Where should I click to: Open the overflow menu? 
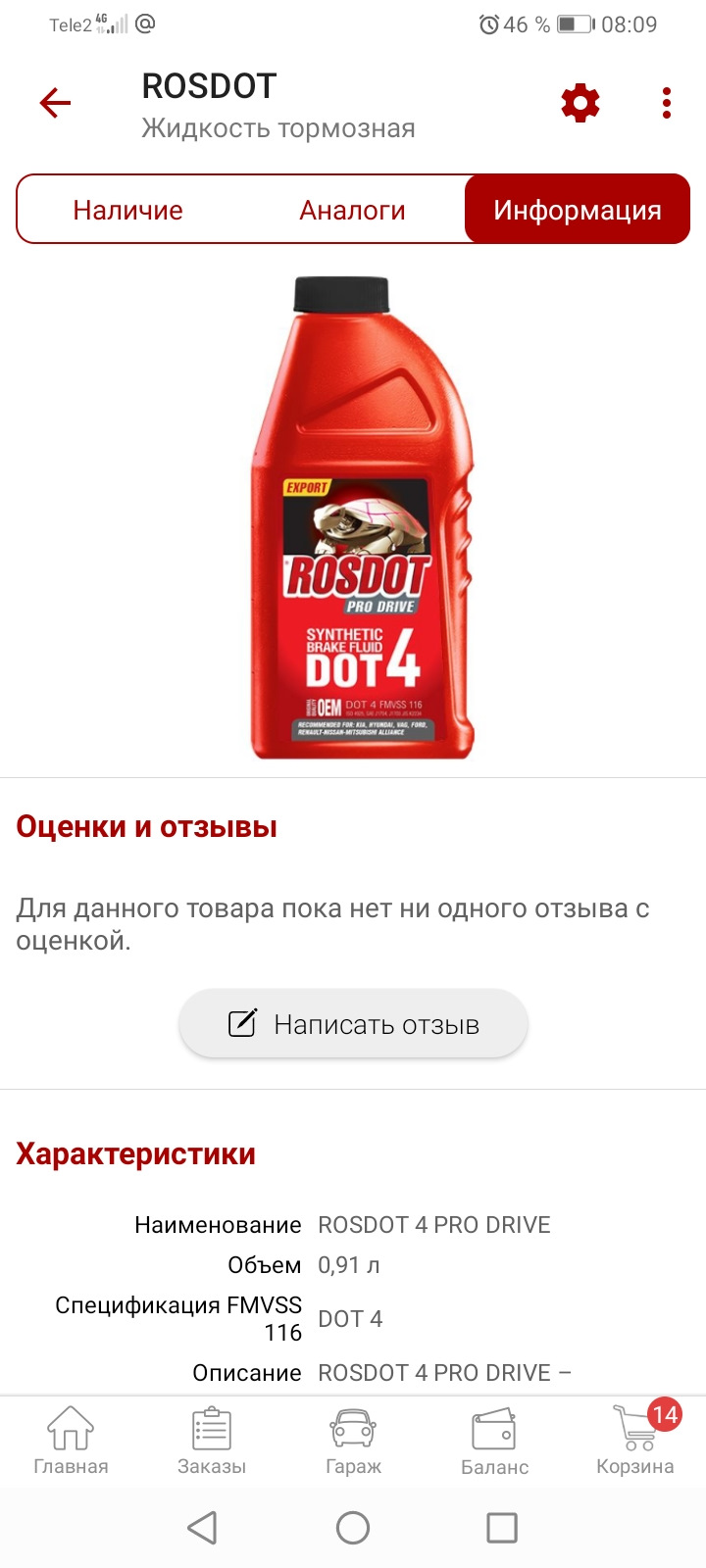(x=667, y=103)
